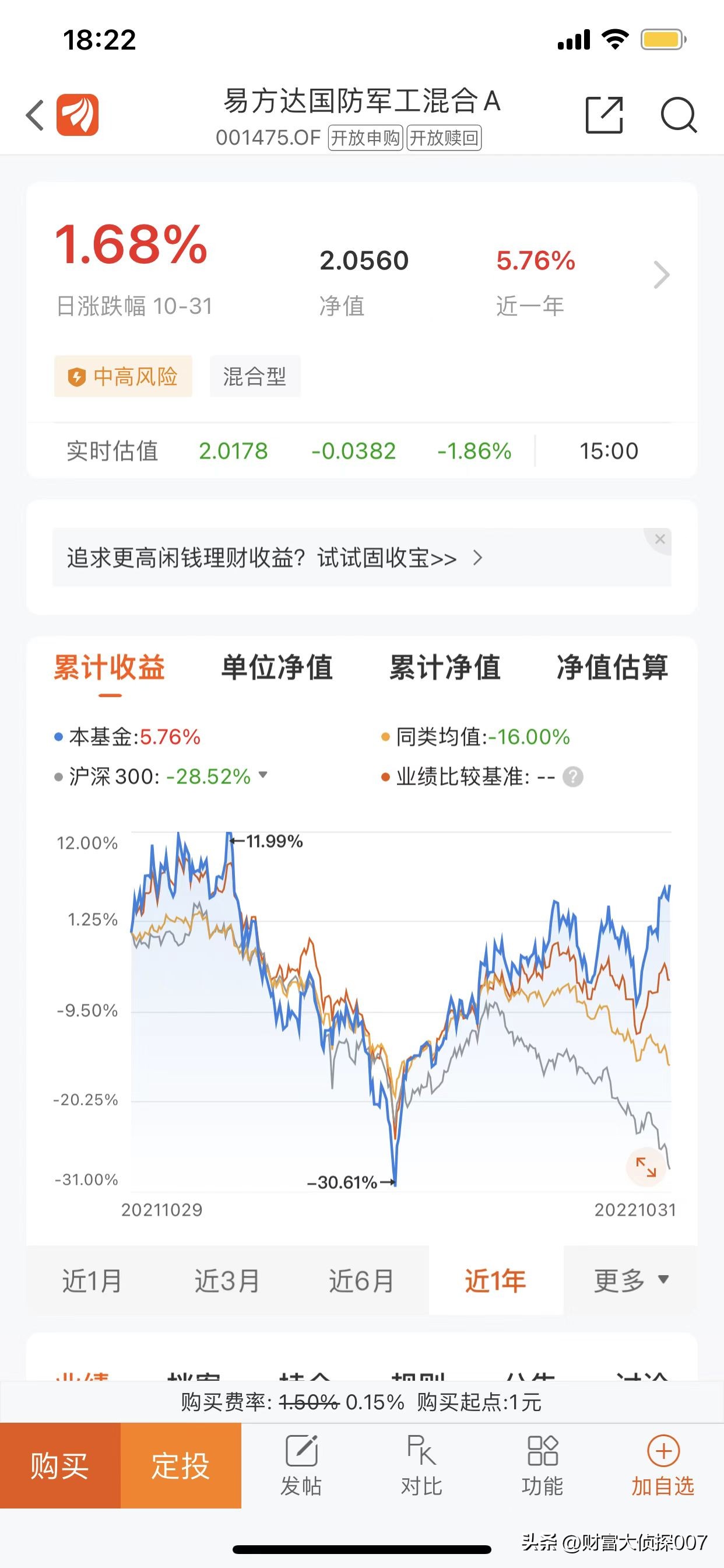Switch to 累计净值 tab
724x1568 pixels.
point(445,667)
